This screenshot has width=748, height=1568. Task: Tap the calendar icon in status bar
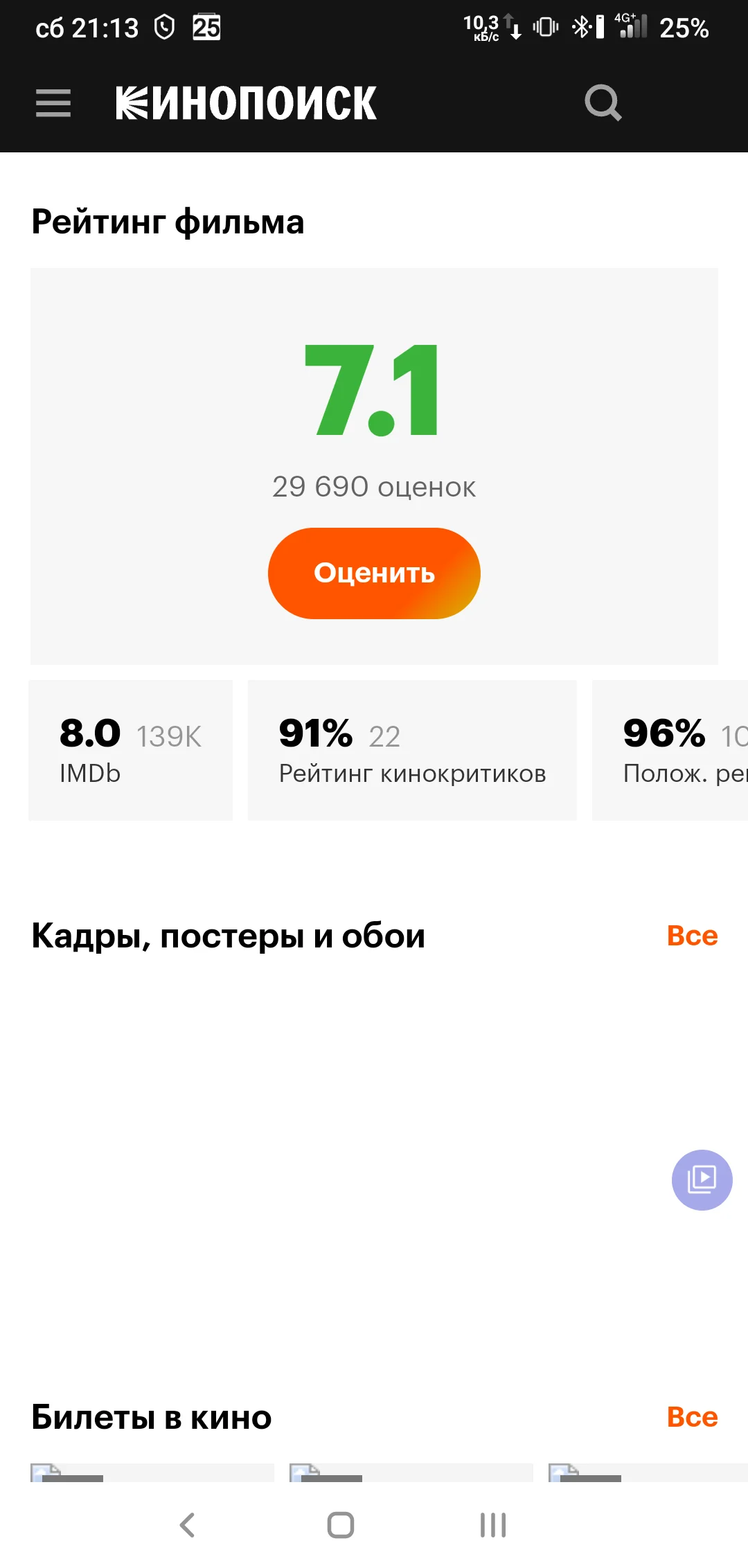(206, 28)
